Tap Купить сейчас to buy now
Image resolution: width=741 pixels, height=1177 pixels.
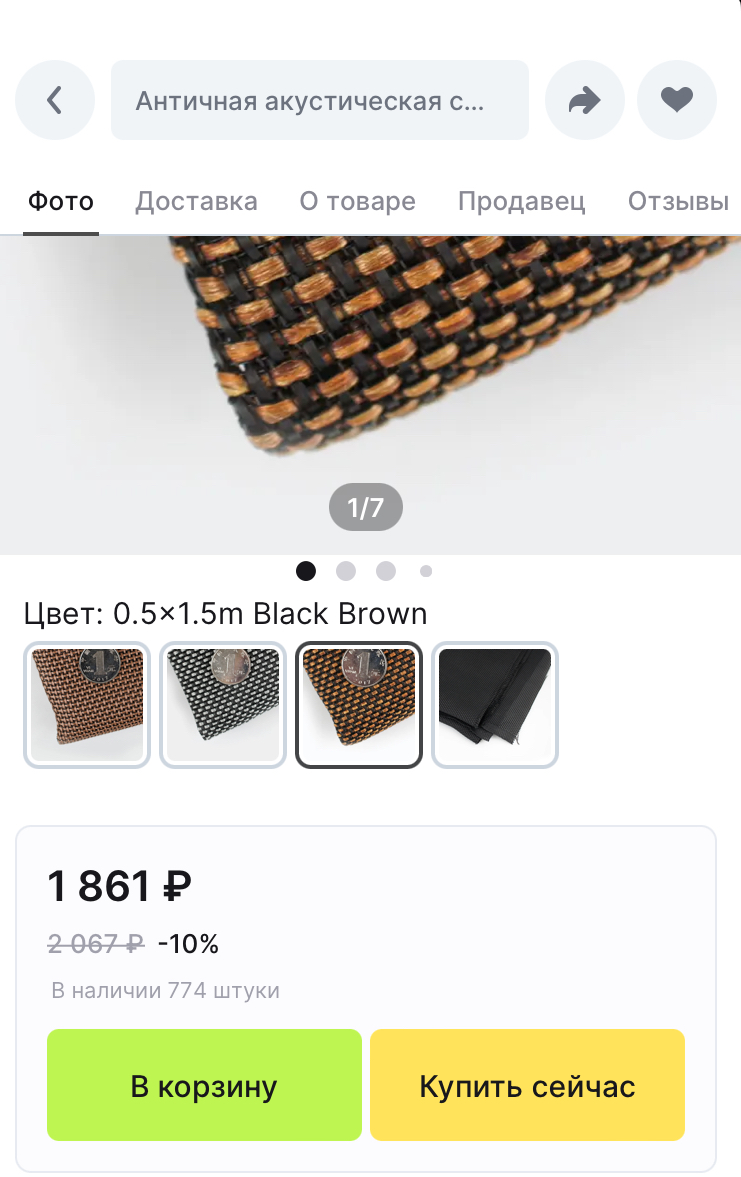click(527, 1086)
